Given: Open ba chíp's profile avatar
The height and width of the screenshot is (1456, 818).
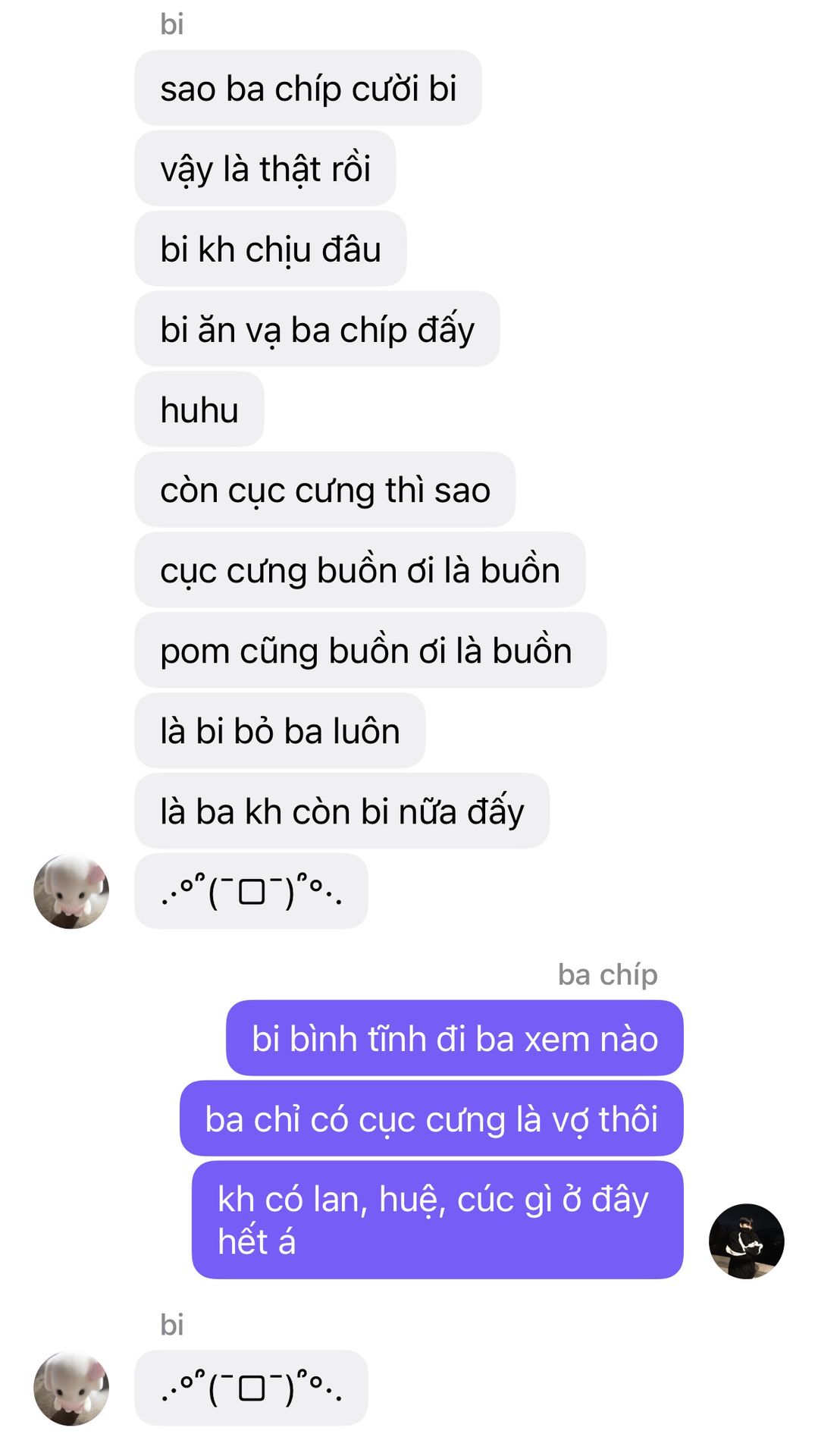Looking at the screenshot, I should 746,1241.
